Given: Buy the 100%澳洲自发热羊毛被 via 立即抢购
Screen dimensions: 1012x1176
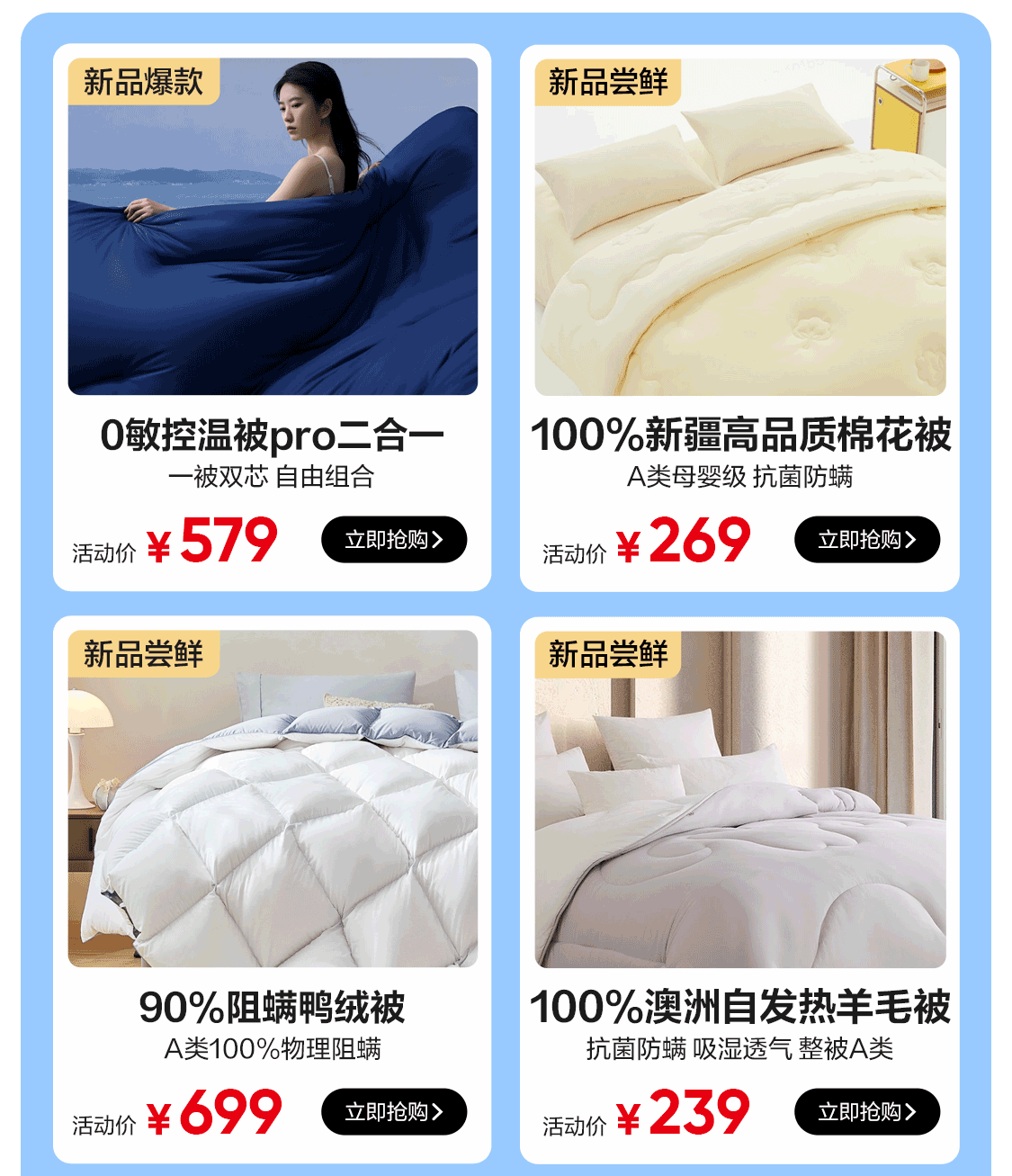Looking at the screenshot, I should [866, 1112].
